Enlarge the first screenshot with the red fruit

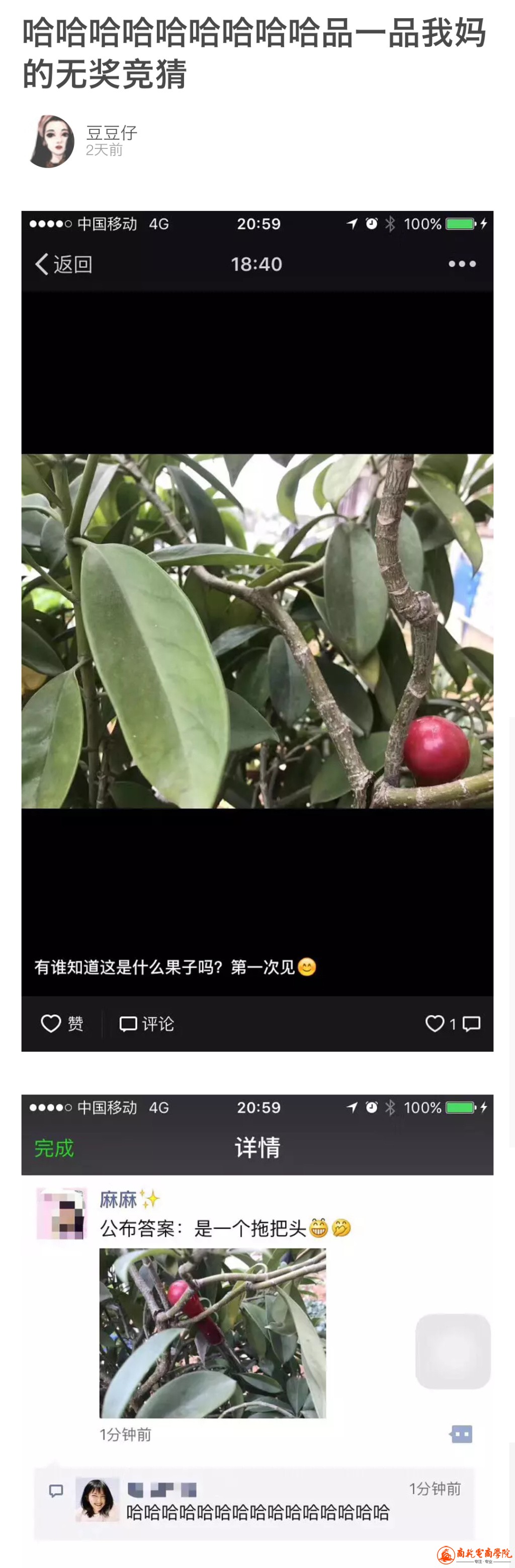pyautogui.click(x=257, y=631)
